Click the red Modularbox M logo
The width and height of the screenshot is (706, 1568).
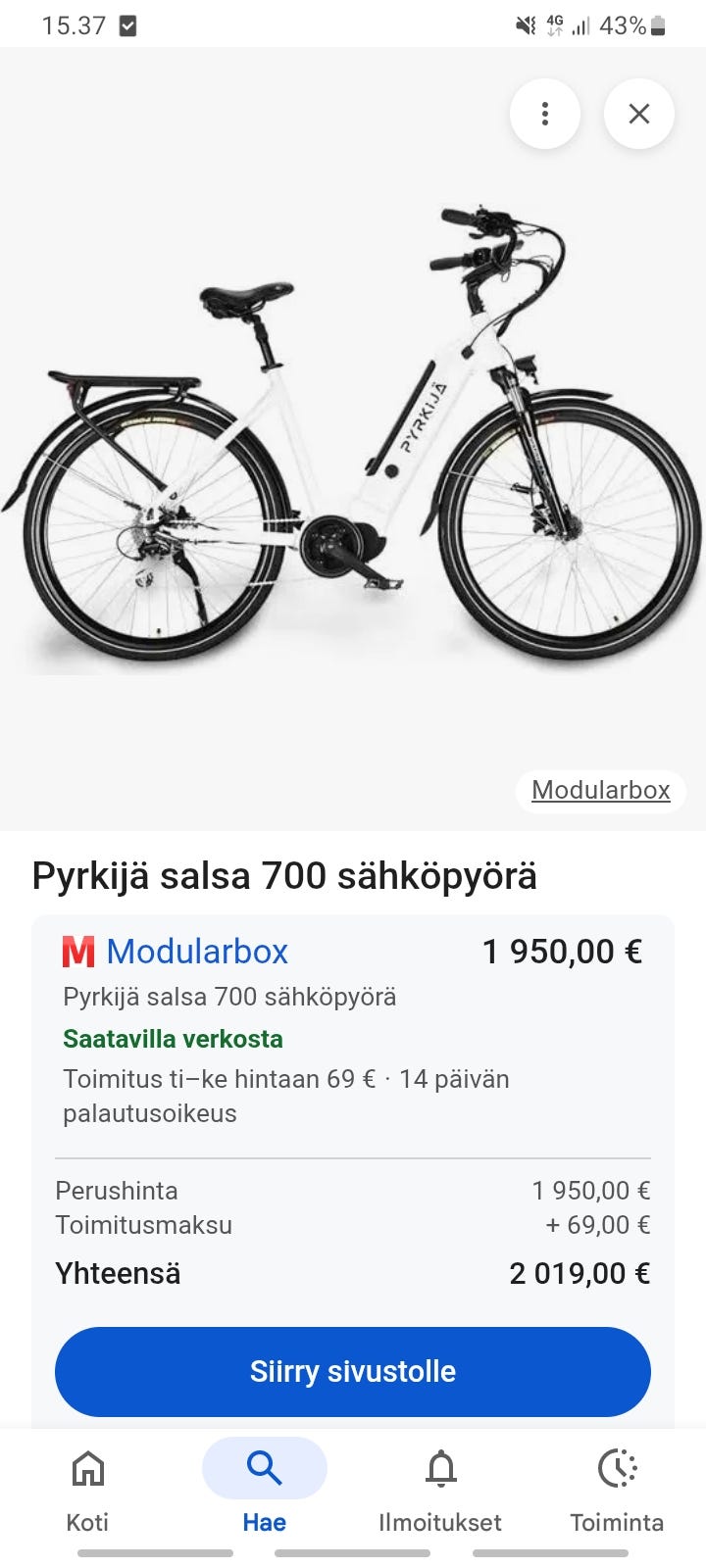(79, 950)
